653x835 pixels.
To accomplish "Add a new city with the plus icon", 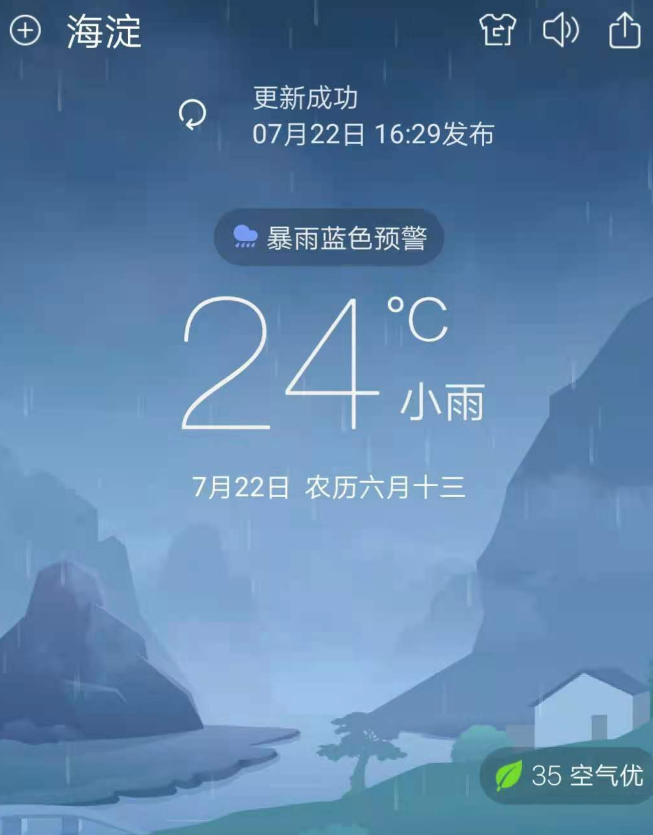I will [25, 31].
